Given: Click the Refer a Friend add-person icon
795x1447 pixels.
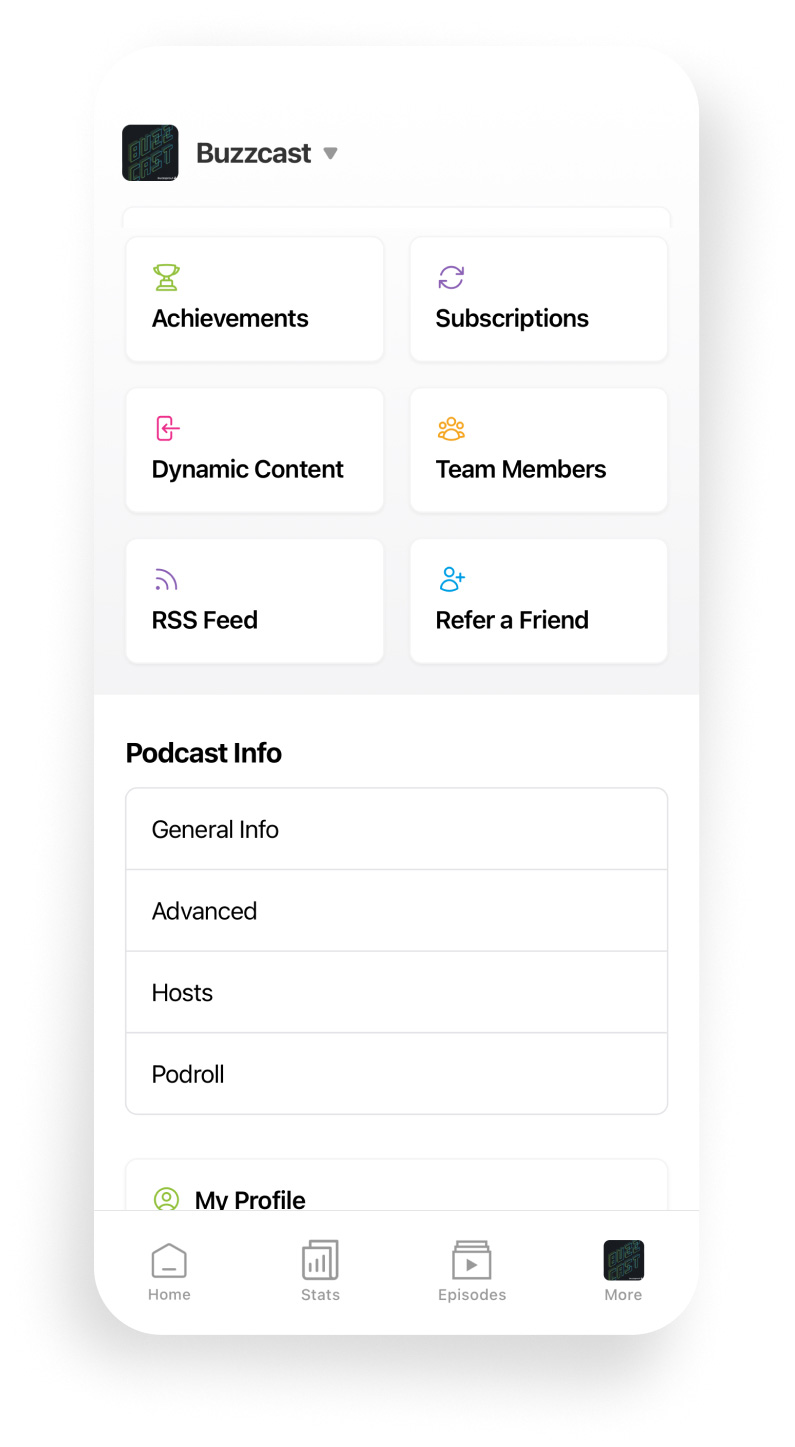Looking at the screenshot, I should pos(450,578).
